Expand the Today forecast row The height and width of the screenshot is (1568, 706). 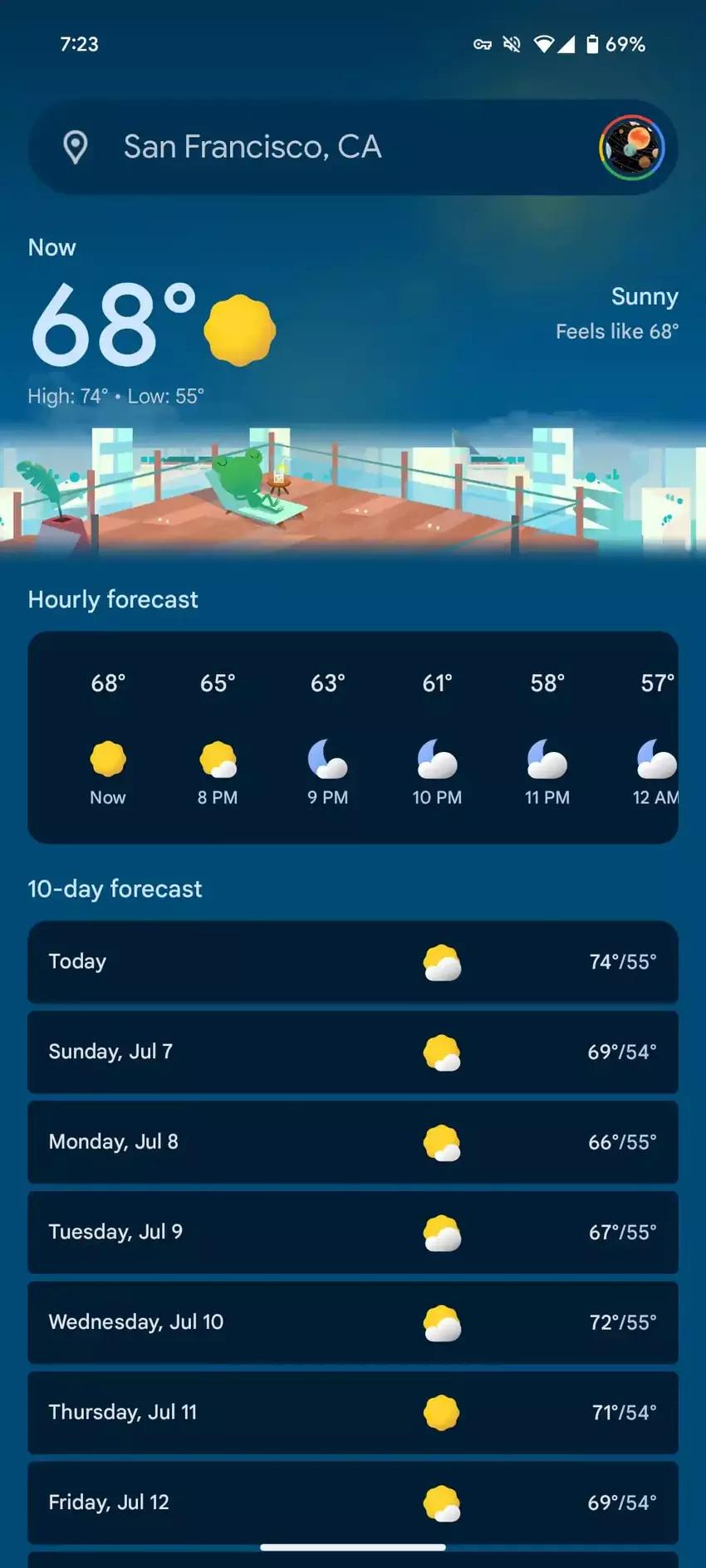point(352,961)
